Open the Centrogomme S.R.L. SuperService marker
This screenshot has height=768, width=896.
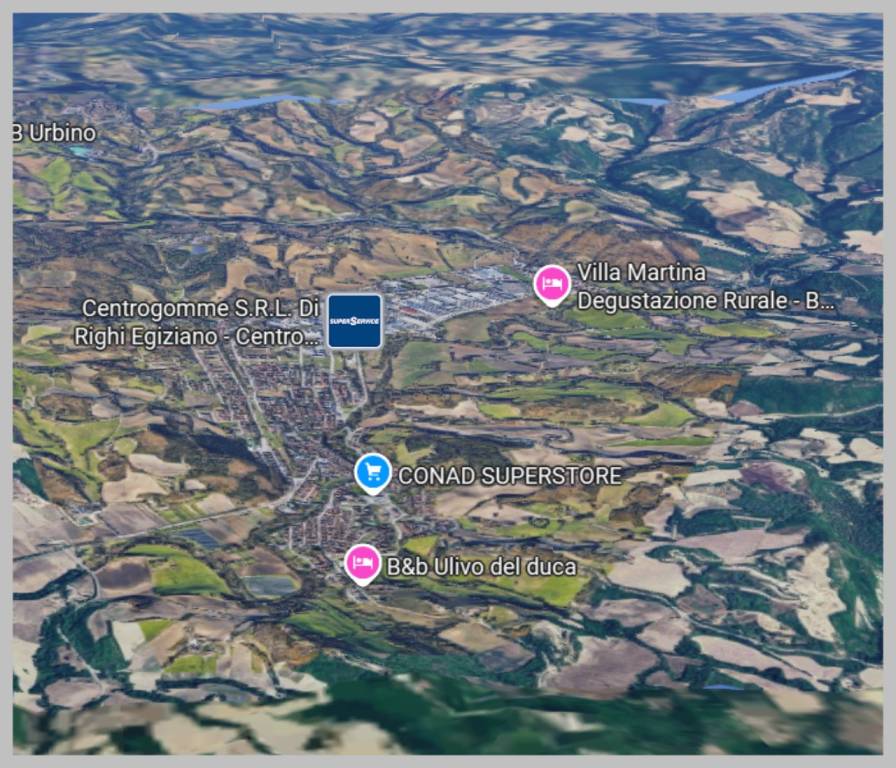tap(355, 321)
